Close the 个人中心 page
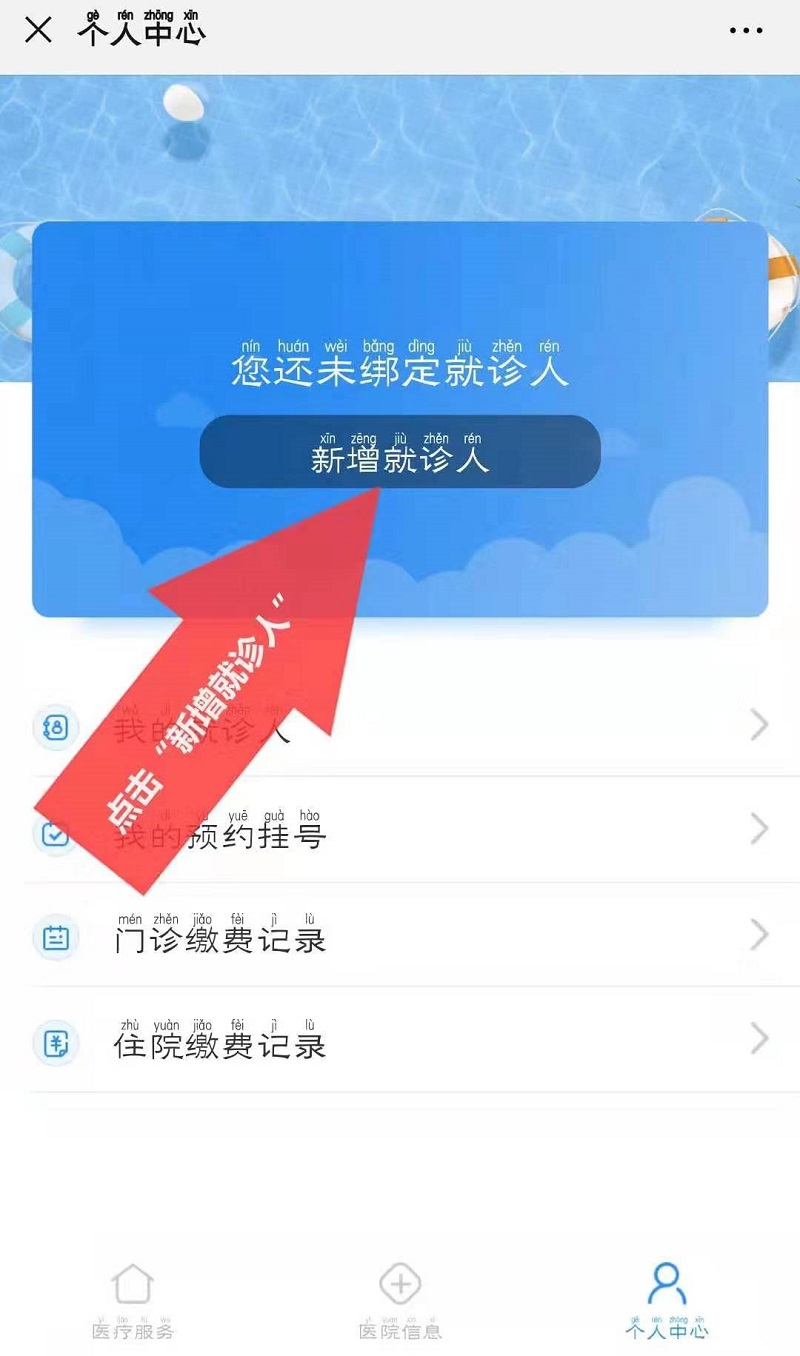The image size is (800, 1356). tap(38, 31)
